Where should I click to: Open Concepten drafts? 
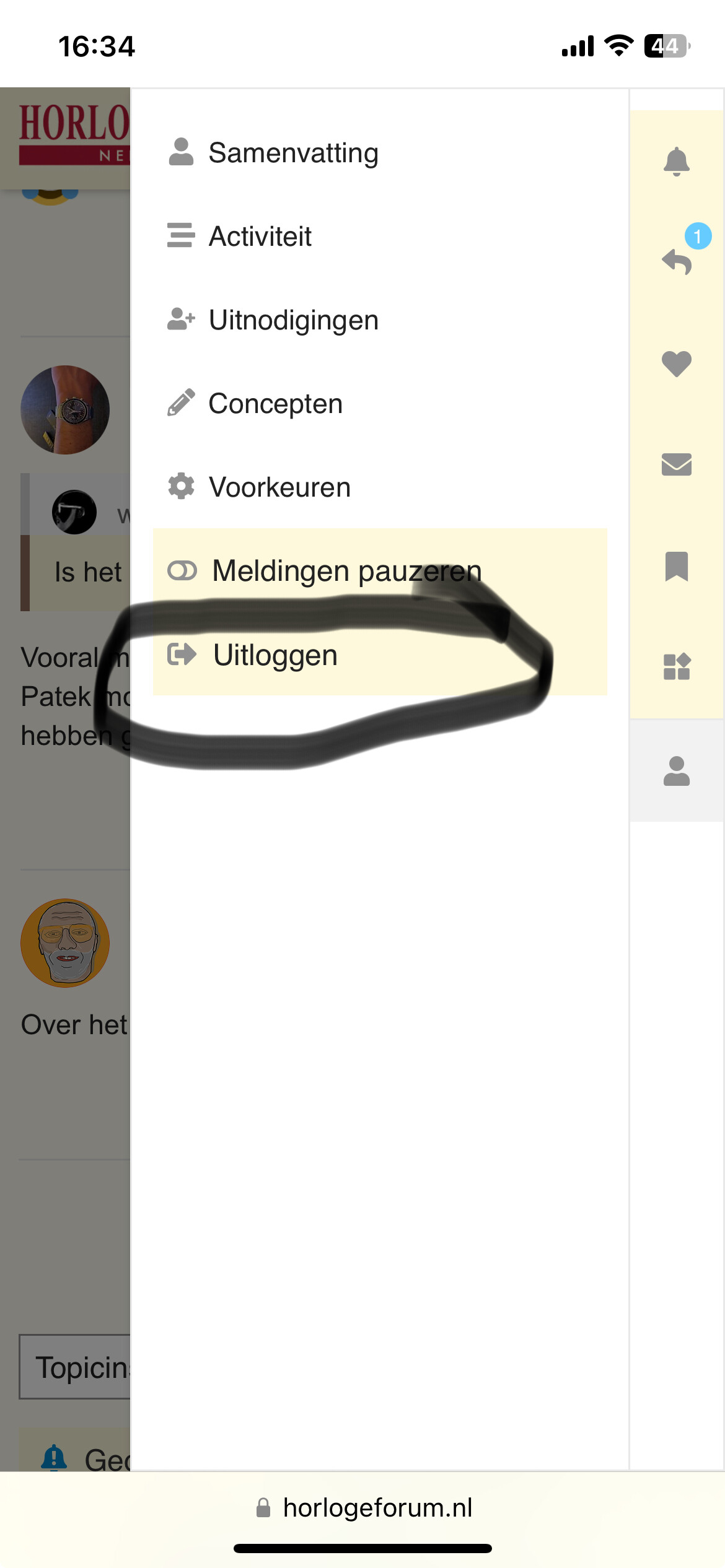click(380, 403)
